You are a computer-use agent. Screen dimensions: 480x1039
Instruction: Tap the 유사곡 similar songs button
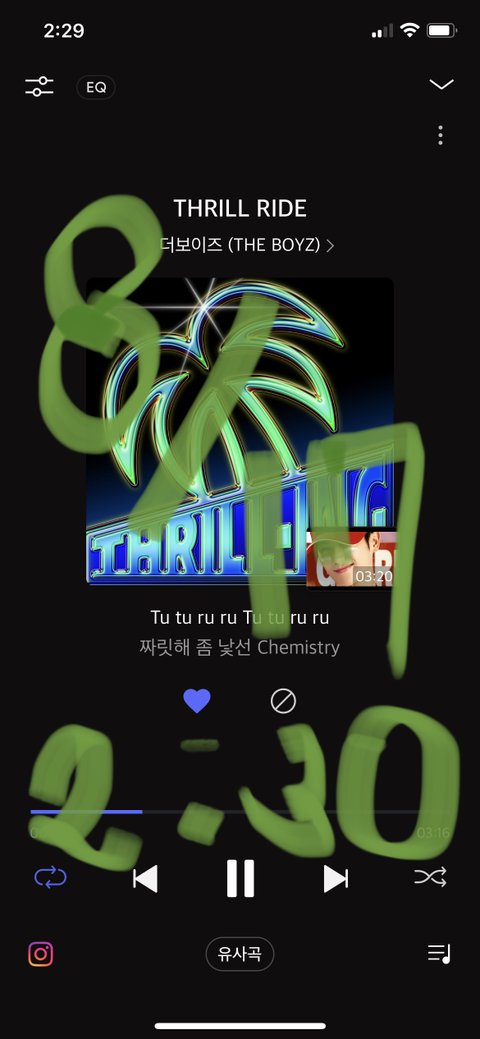[x=239, y=954]
